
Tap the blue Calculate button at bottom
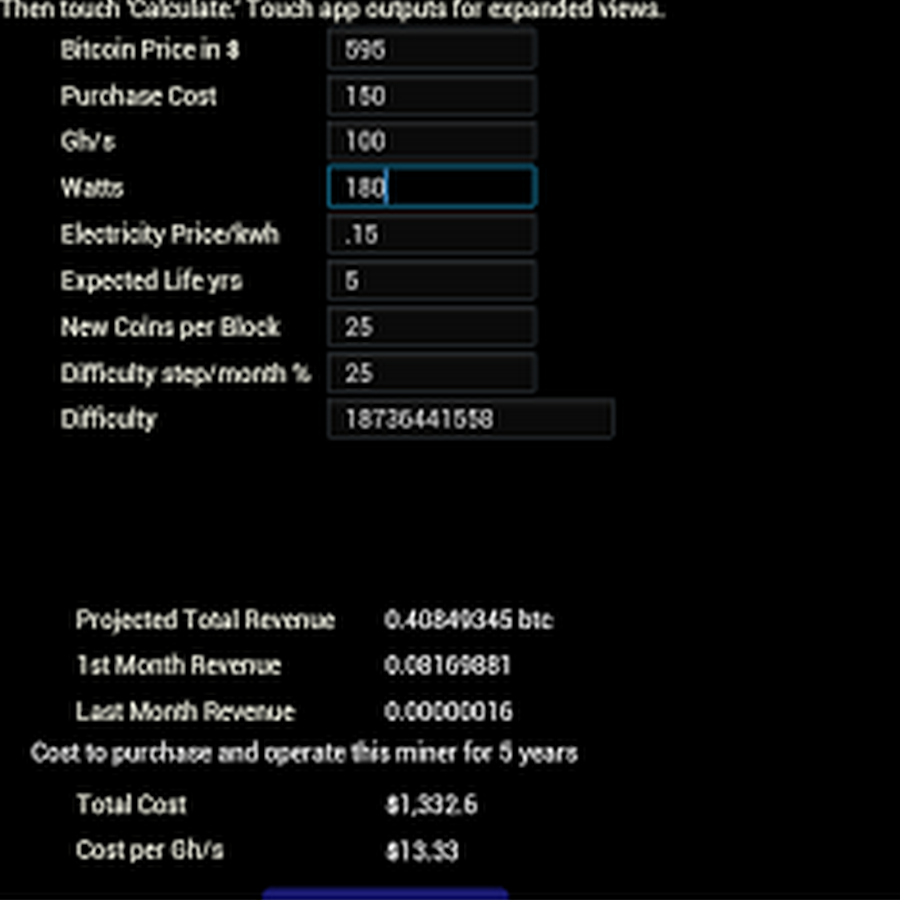[385, 893]
